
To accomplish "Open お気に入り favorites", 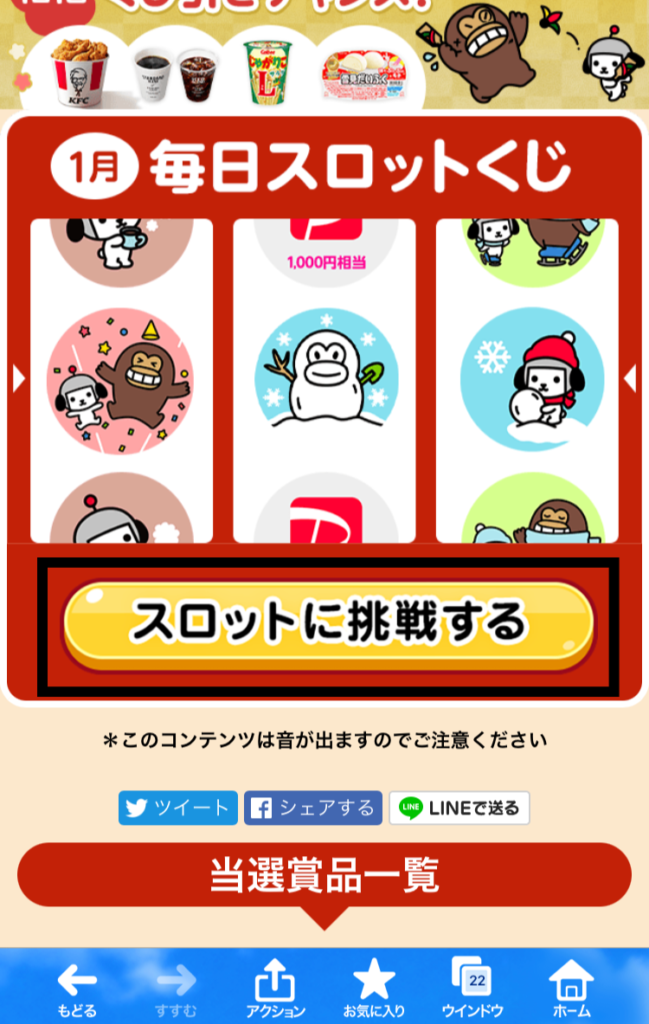I will 374,989.
